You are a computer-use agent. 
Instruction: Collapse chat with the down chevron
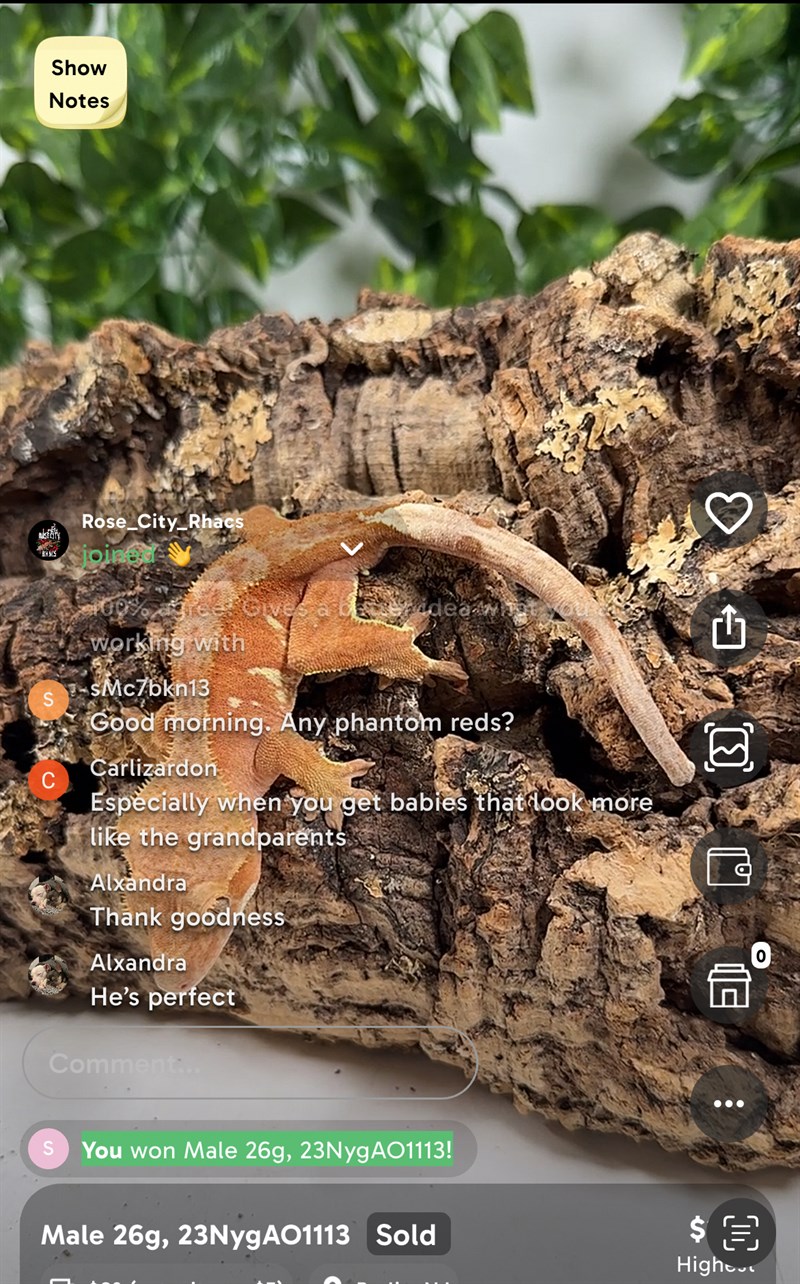point(351,549)
